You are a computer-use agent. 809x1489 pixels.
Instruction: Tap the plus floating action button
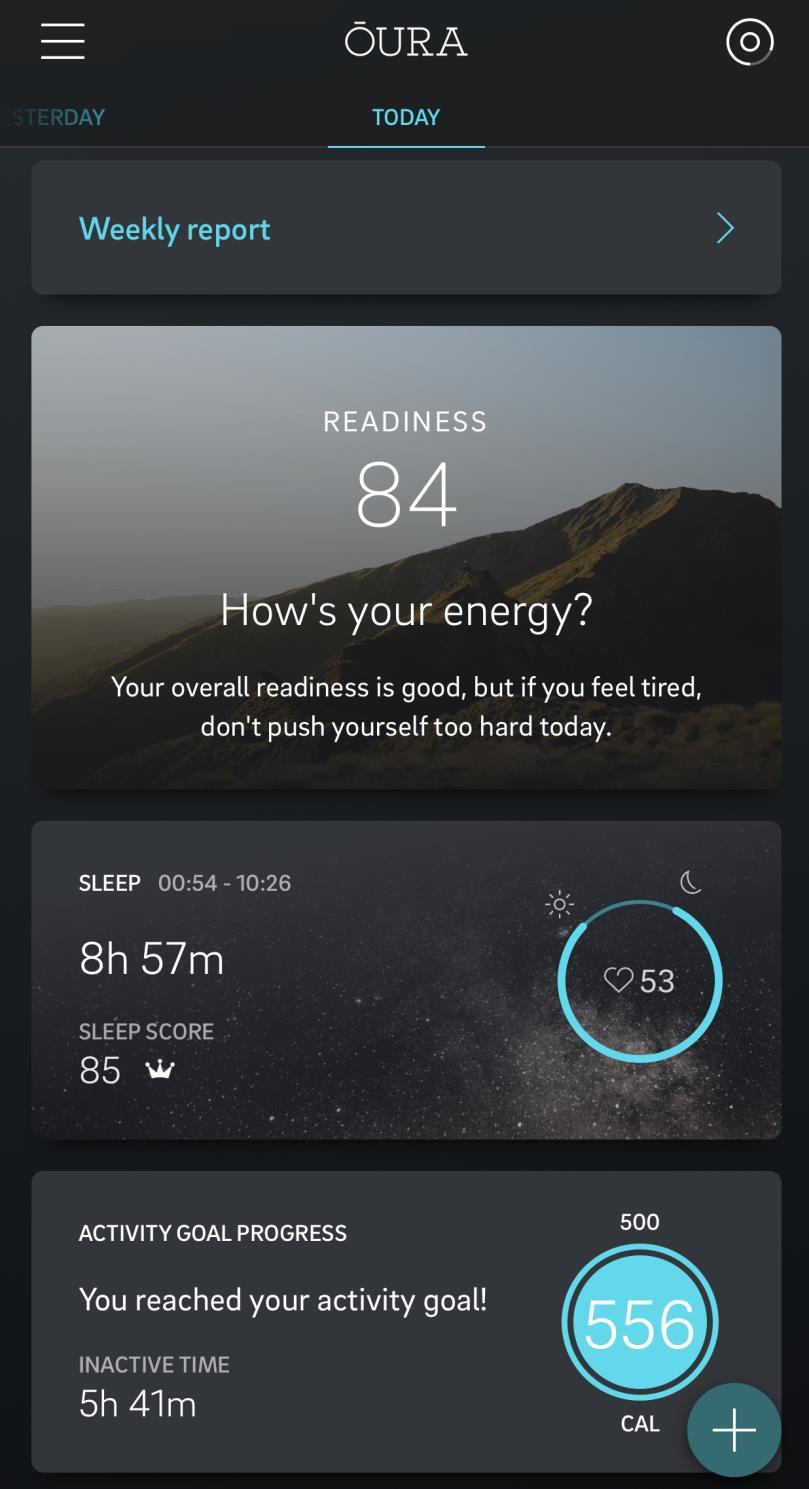click(733, 1430)
